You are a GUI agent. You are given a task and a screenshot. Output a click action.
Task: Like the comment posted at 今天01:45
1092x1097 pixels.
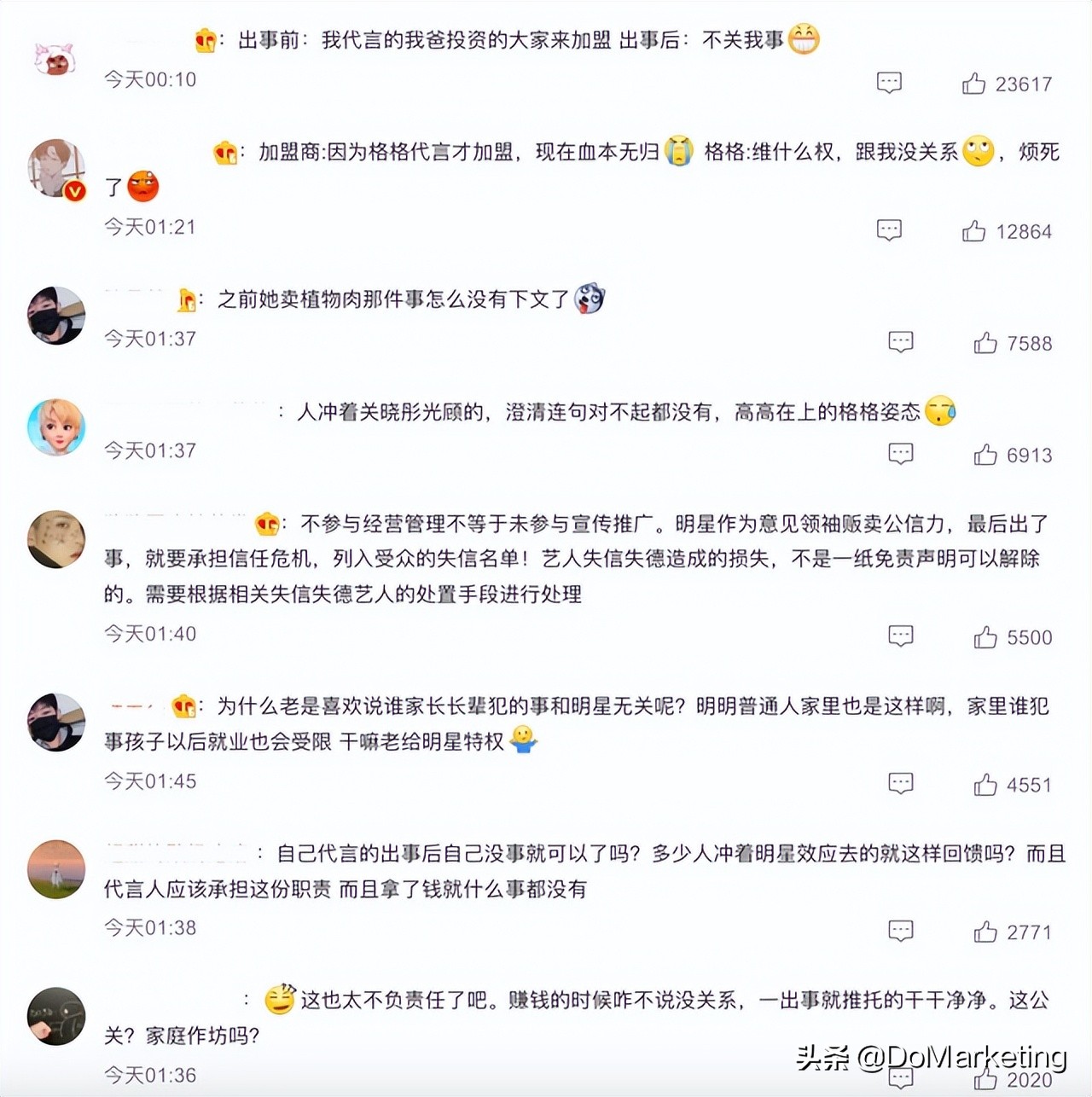pos(985,785)
